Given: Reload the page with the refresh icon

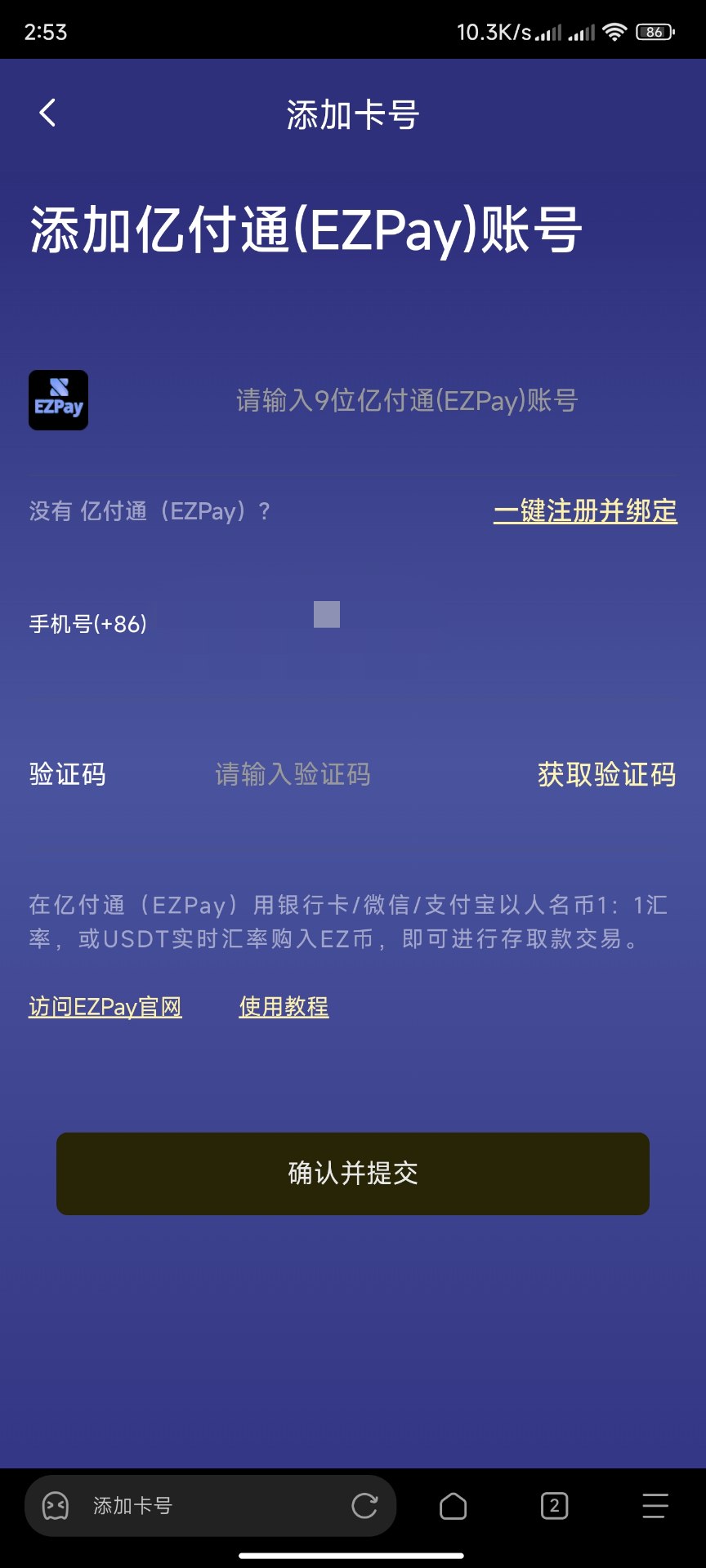Looking at the screenshot, I should [364, 1505].
